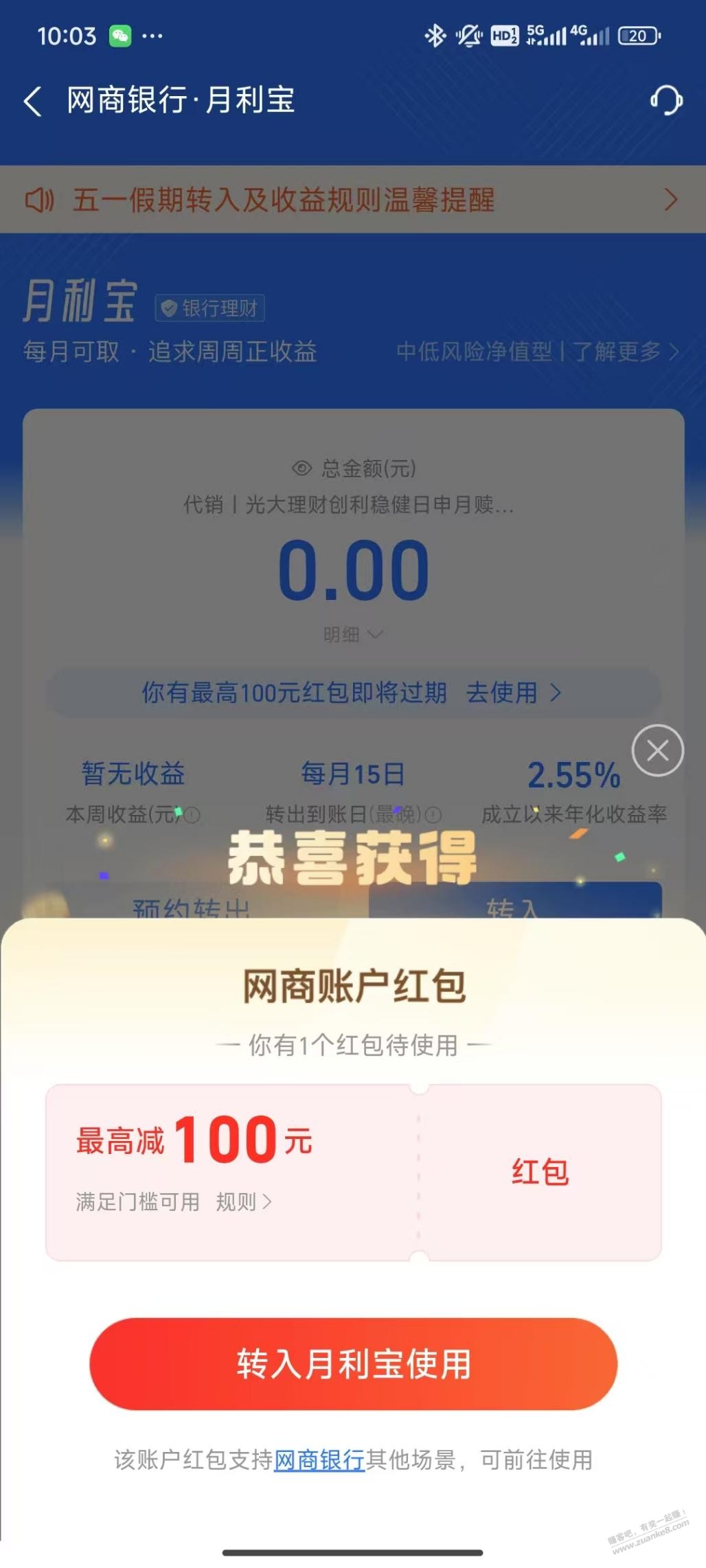This screenshot has width=706, height=1568.
Task: Open the 五一假期 reminder banner
Action: tap(353, 200)
